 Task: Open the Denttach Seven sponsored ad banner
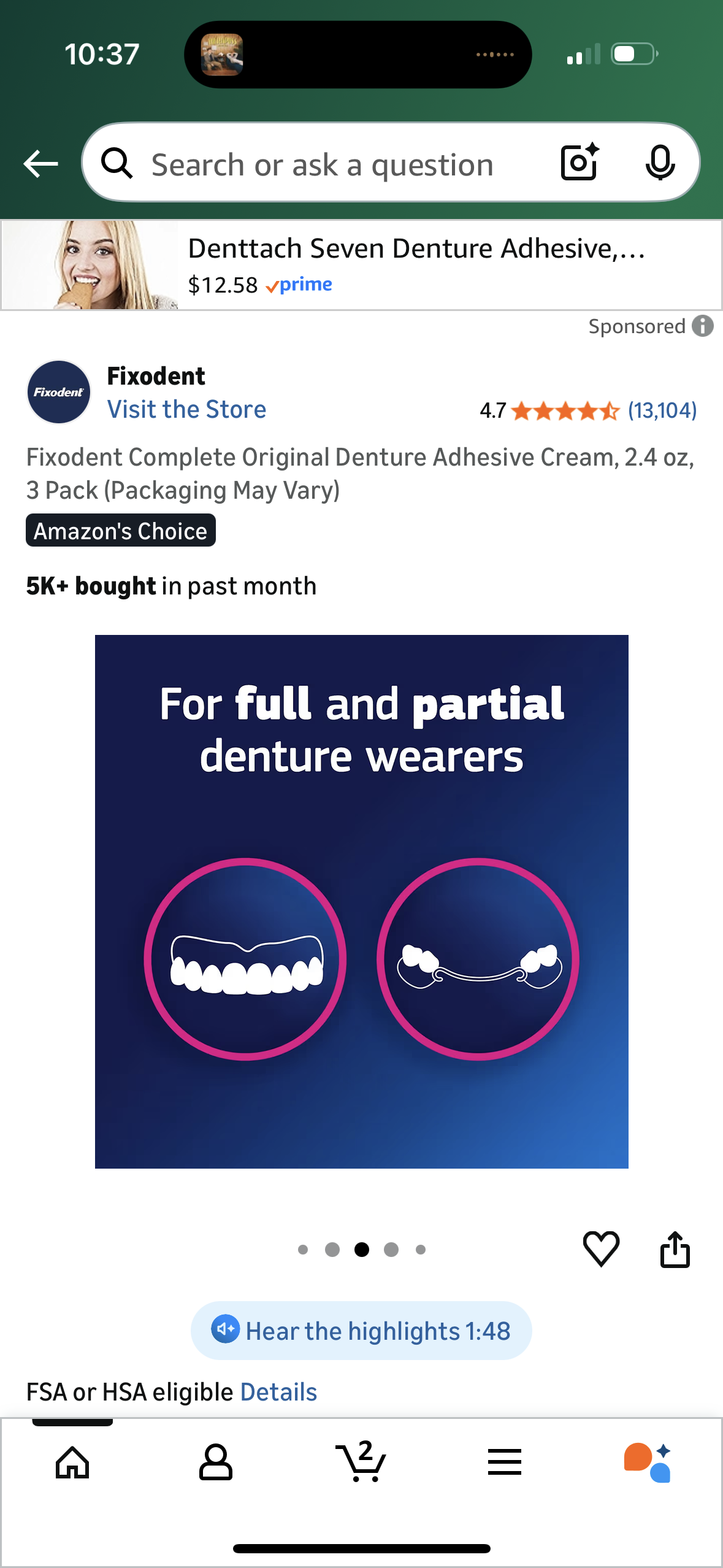(x=361, y=264)
